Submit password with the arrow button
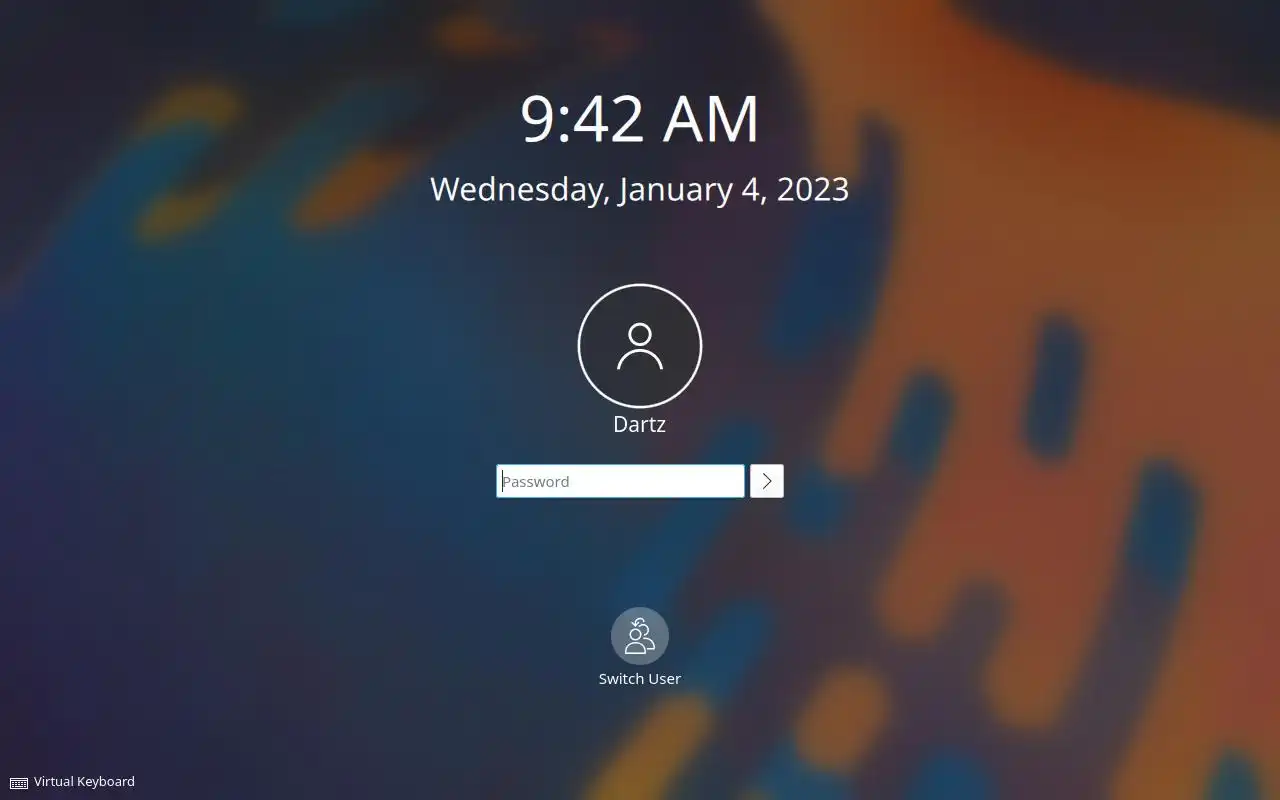Screen dimensions: 1280x800 (767, 481)
